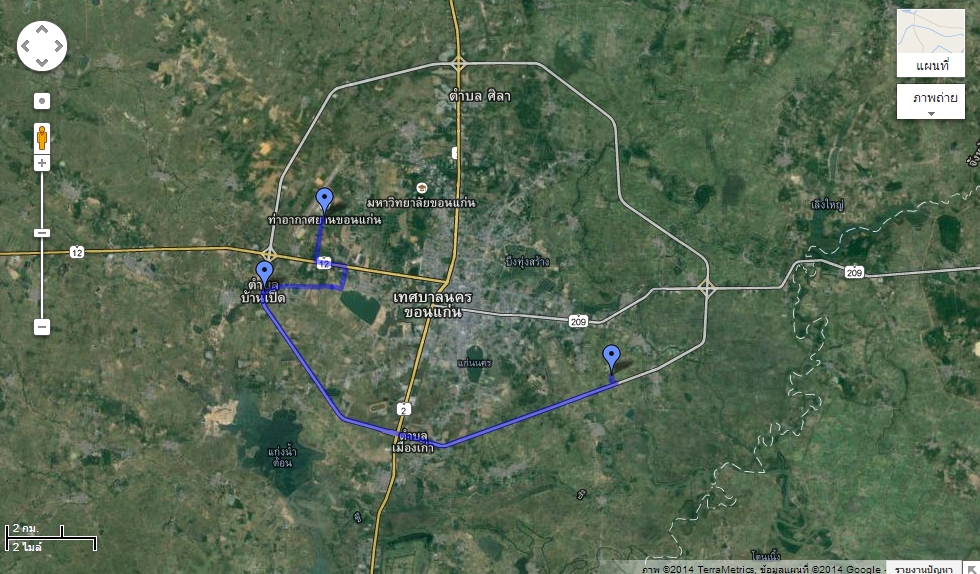Switch to the แผนที่ map view
Image resolution: width=980 pixels, height=574 pixels.
coord(930,43)
